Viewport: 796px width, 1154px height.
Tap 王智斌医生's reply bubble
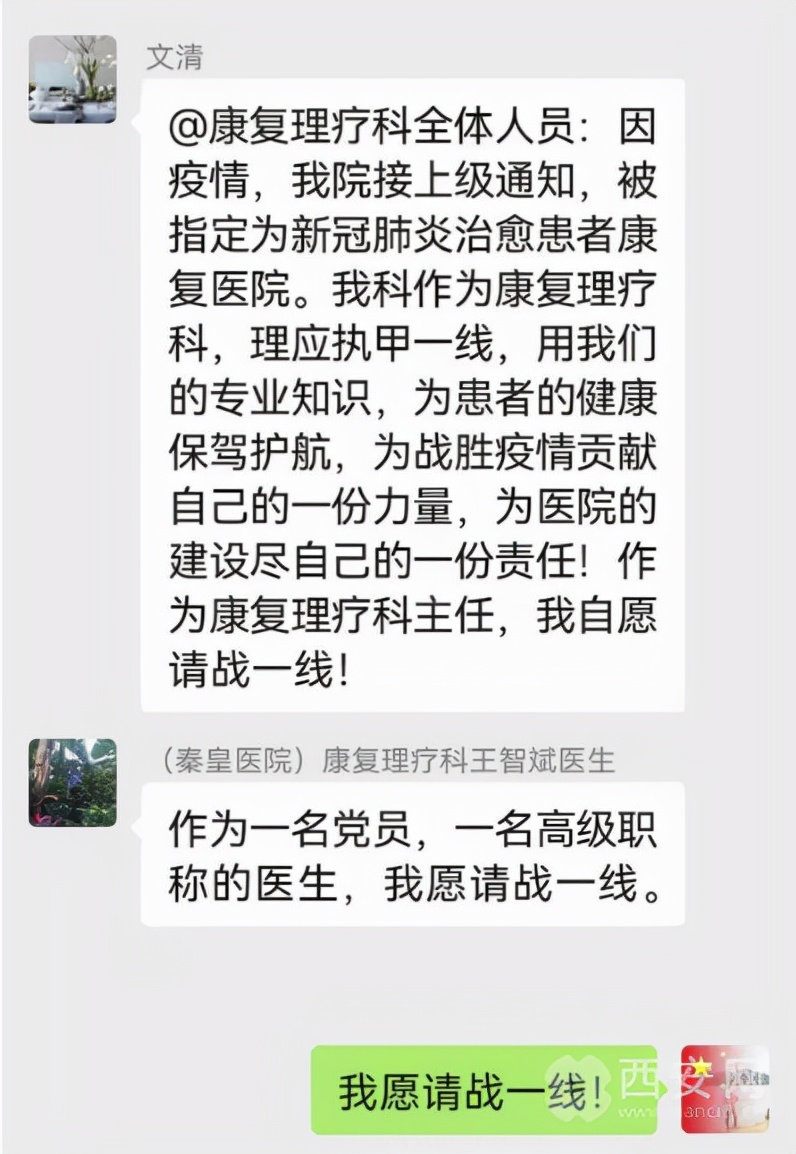[420, 858]
